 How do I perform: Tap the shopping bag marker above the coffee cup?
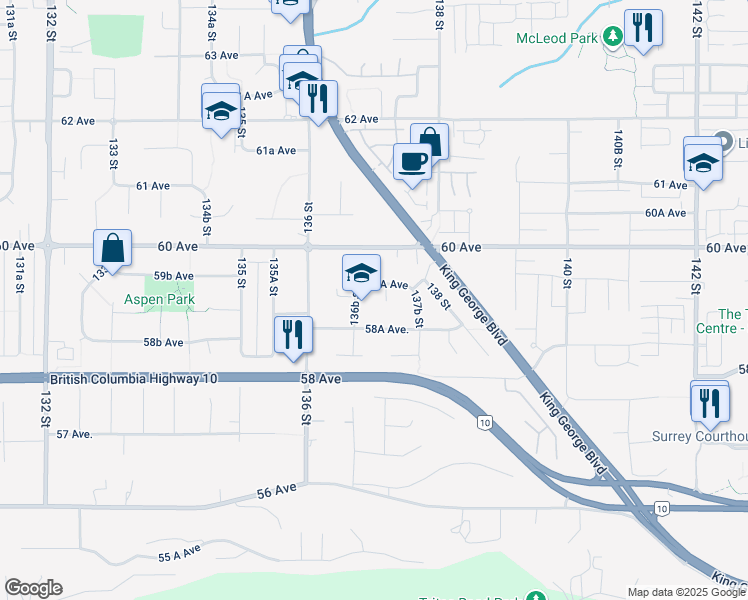tap(429, 141)
